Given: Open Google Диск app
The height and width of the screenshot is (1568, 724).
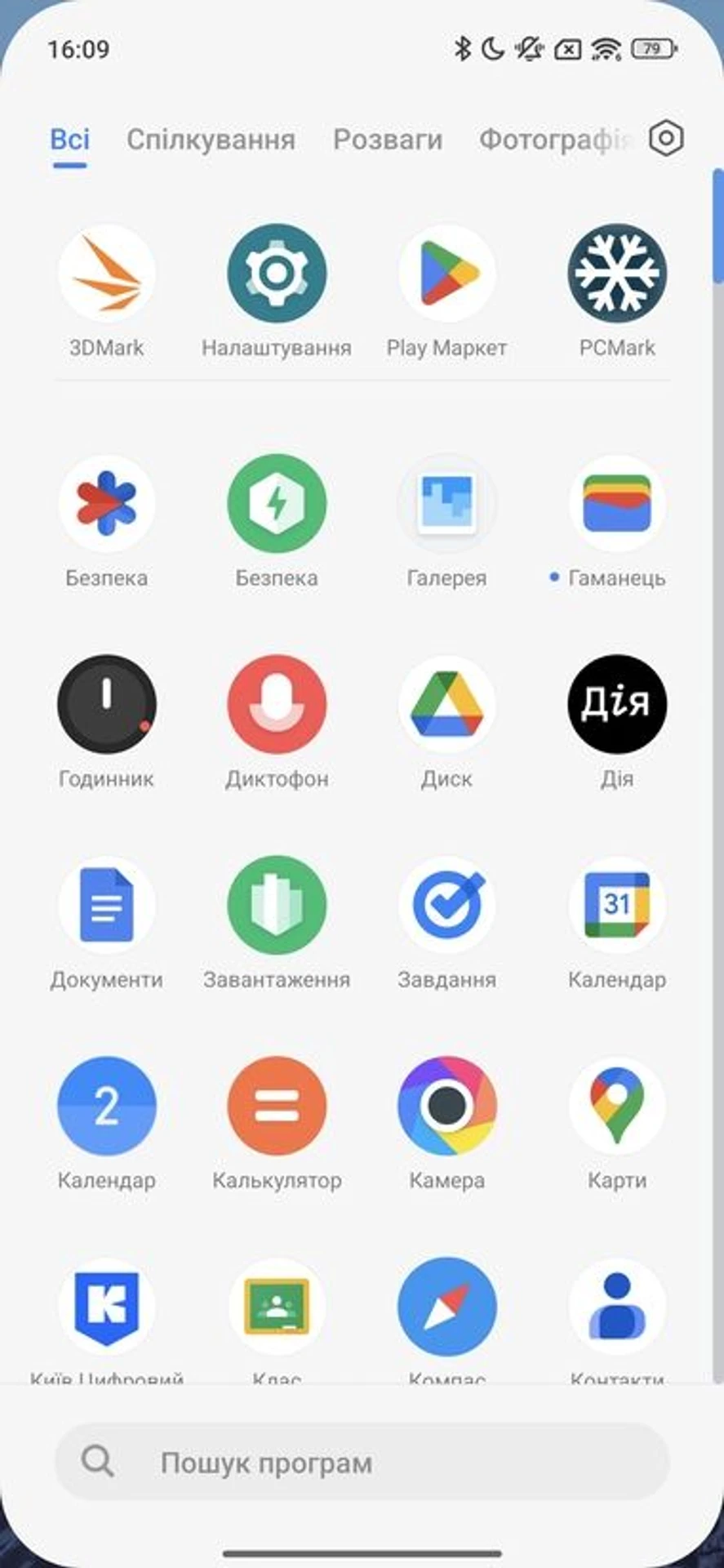Looking at the screenshot, I should click(x=446, y=704).
